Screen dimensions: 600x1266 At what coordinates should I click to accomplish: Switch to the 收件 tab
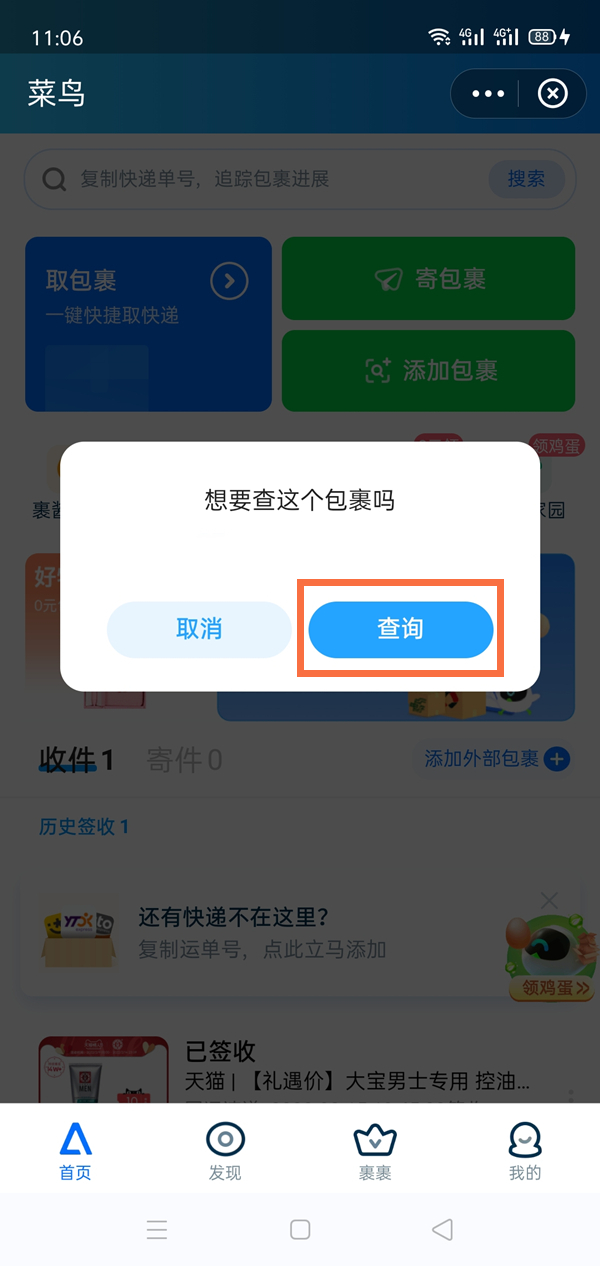click(76, 760)
